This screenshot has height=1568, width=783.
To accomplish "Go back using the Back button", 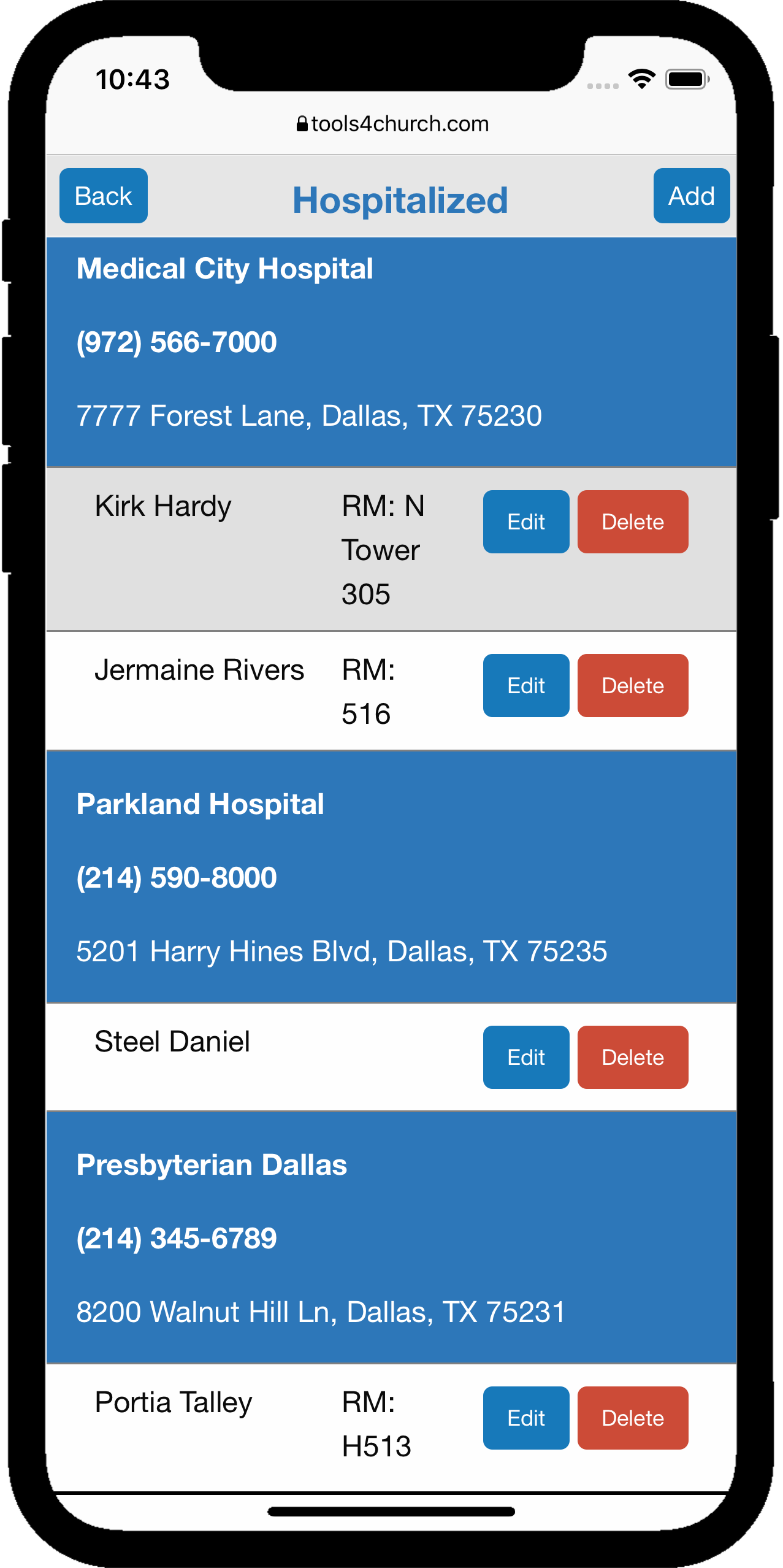I will (103, 196).
